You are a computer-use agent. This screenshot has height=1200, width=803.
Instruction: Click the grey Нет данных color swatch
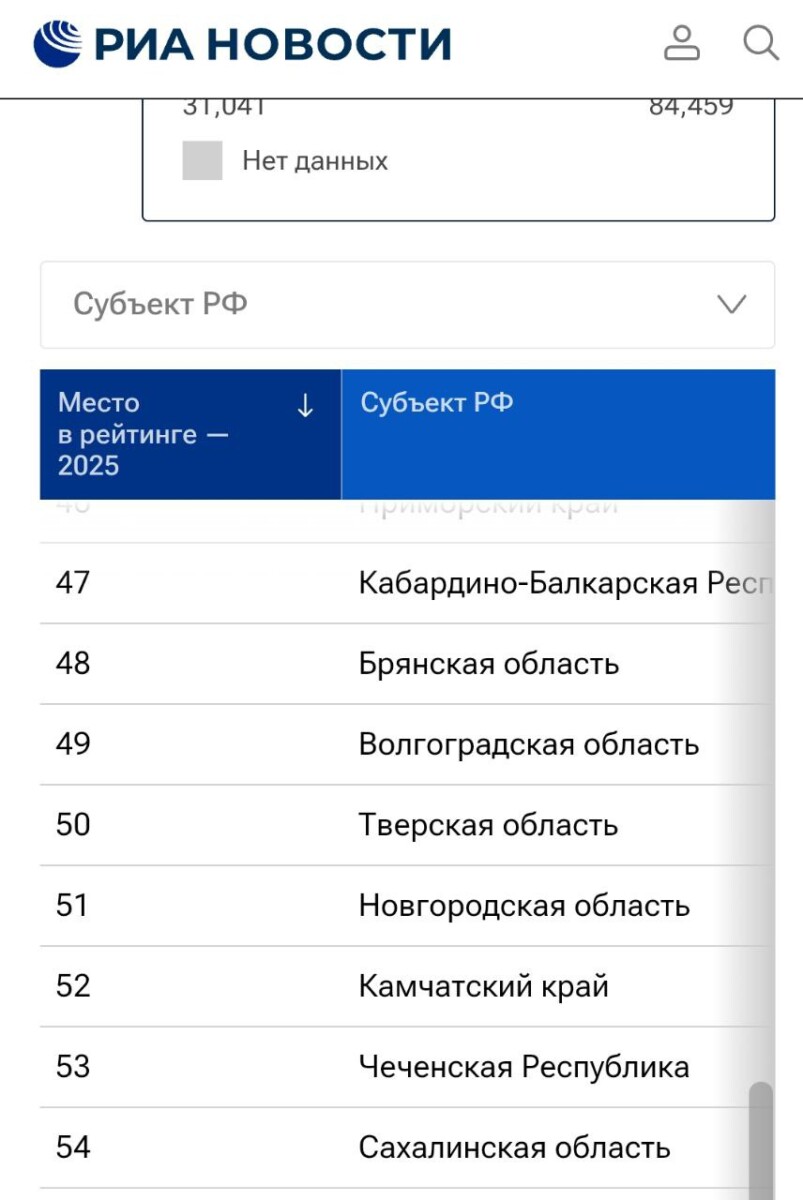(x=202, y=160)
